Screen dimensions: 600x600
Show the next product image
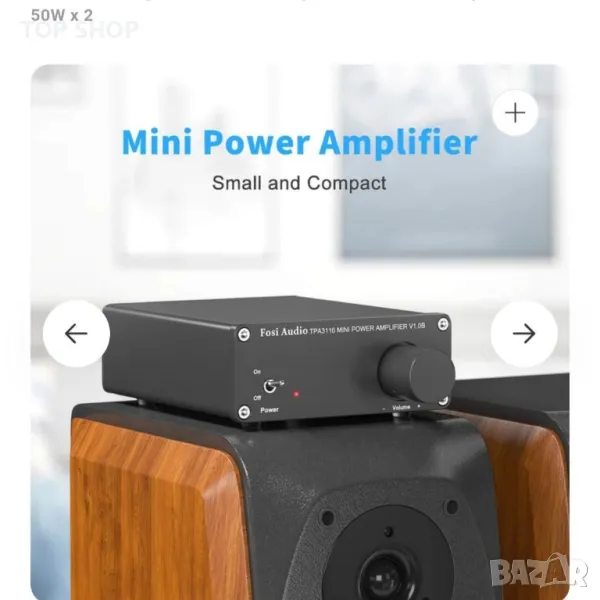click(x=524, y=333)
